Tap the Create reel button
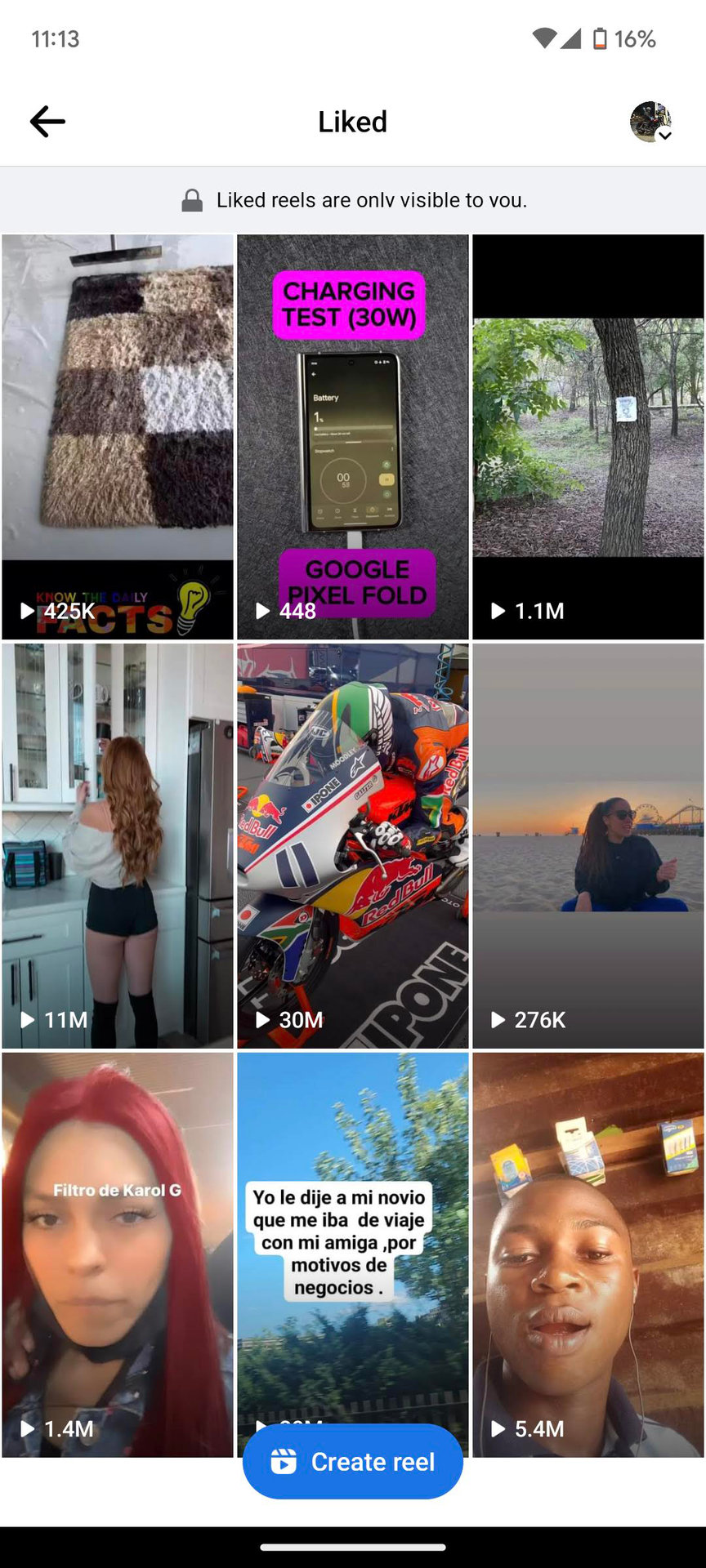 (353, 1461)
